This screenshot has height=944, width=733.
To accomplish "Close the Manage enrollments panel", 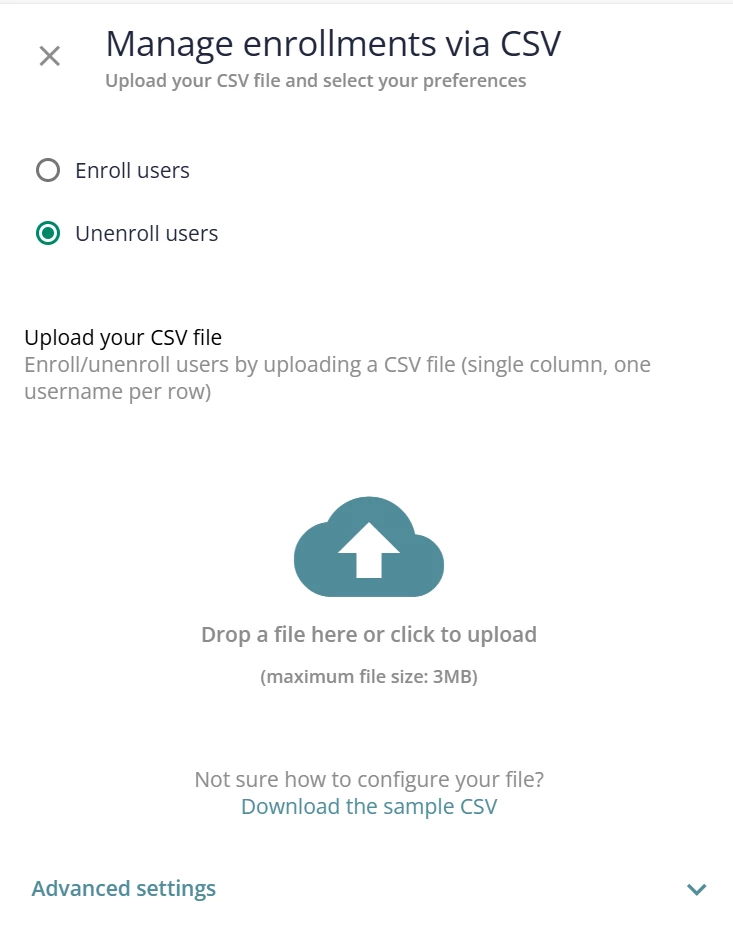I will click(x=49, y=56).
